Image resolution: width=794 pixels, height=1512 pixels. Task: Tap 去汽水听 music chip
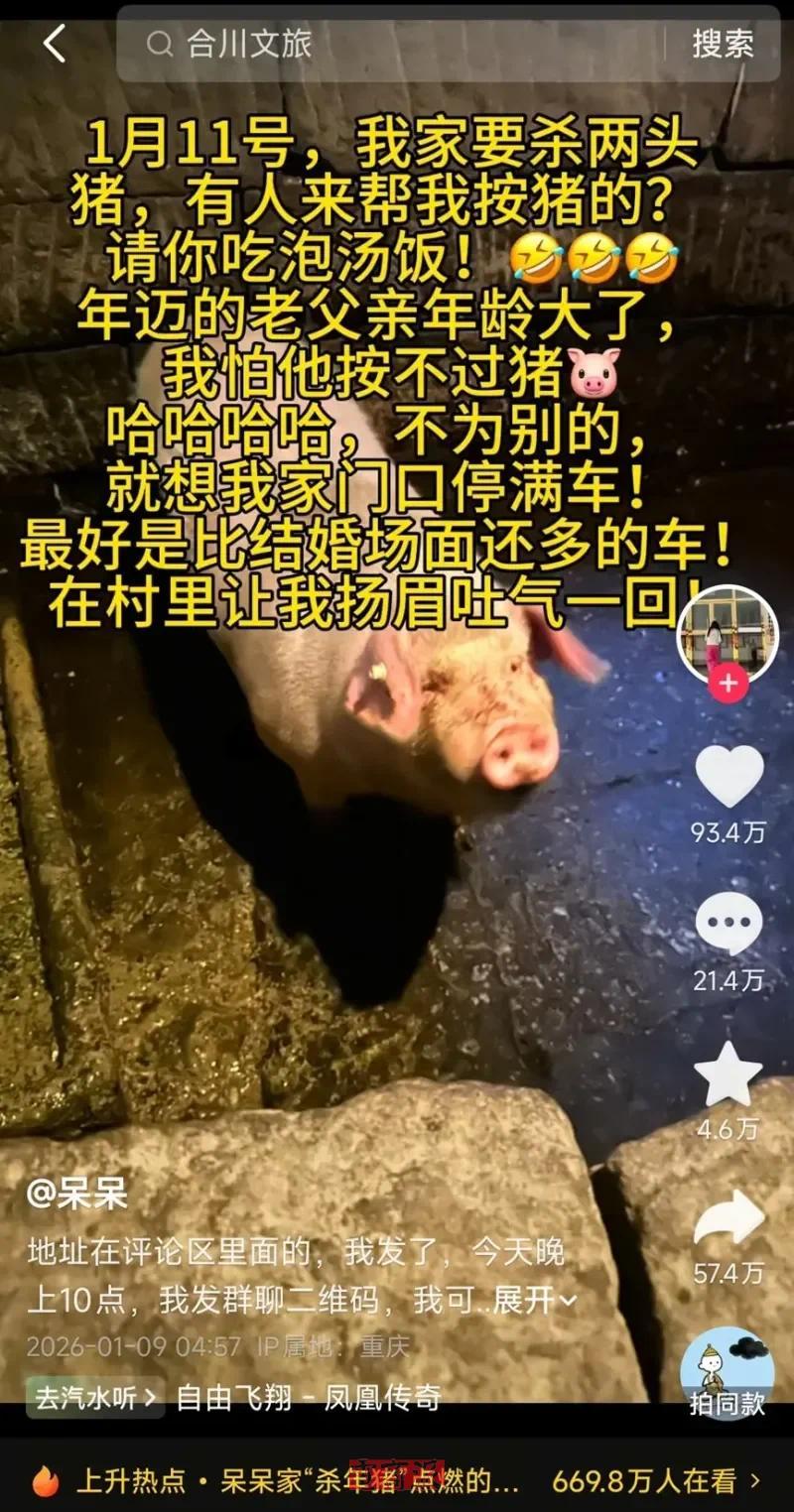pos(94,1398)
